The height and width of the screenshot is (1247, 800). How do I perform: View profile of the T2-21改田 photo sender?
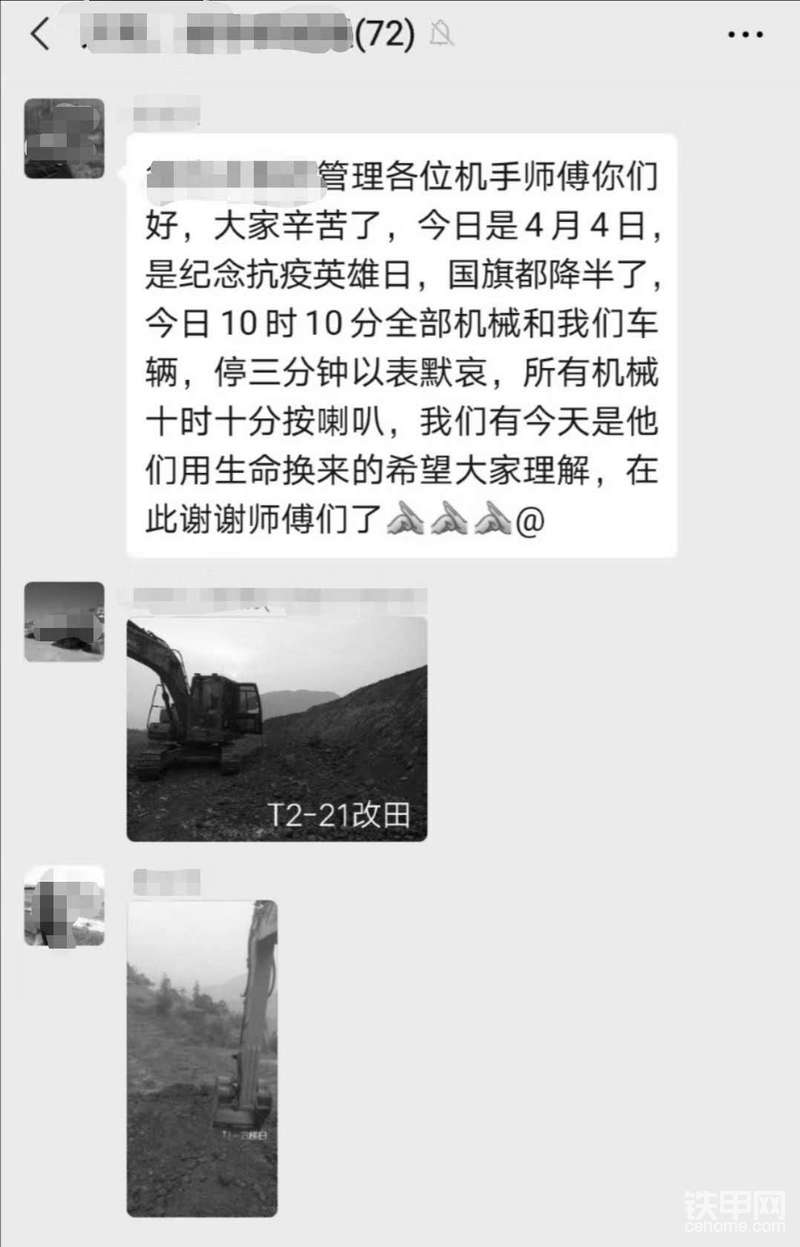pyautogui.click(x=64, y=621)
